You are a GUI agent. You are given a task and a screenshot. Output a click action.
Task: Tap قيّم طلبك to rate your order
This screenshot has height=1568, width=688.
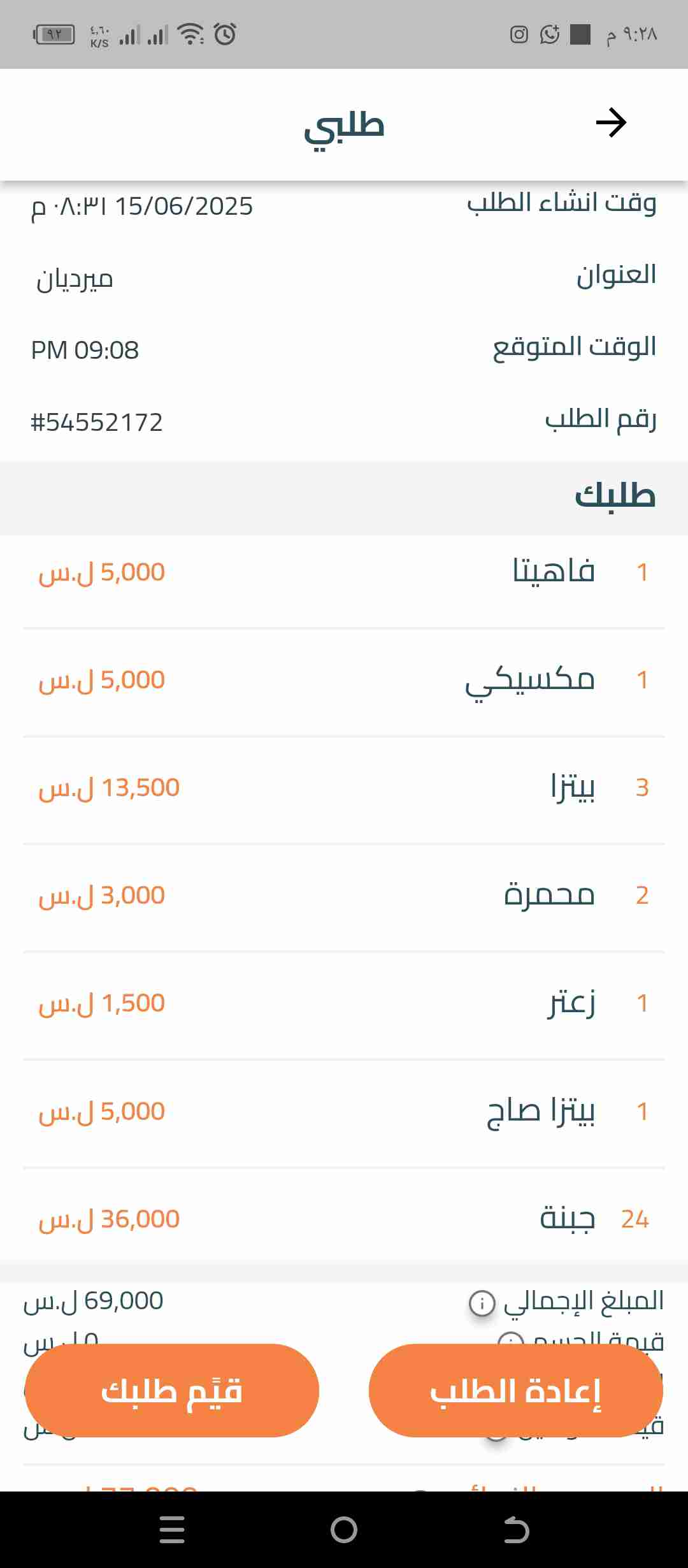pos(172,1390)
